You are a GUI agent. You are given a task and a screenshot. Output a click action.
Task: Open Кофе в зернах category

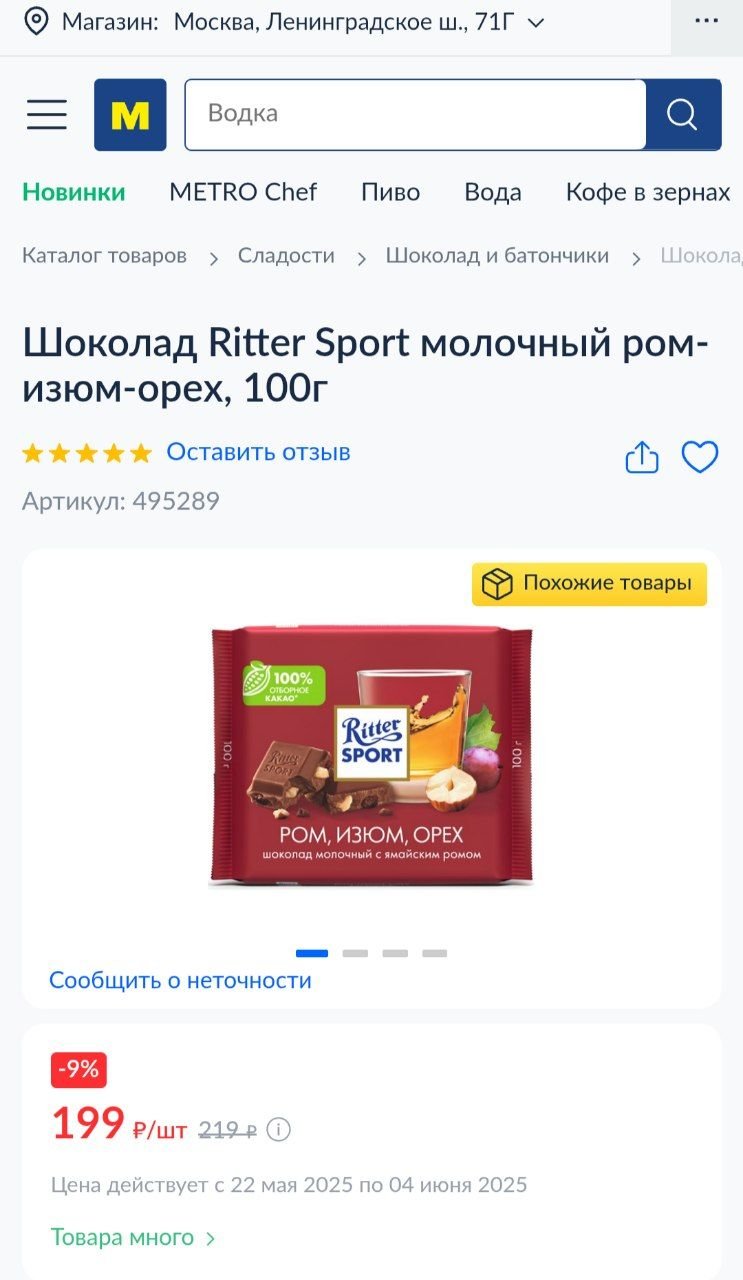648,192
